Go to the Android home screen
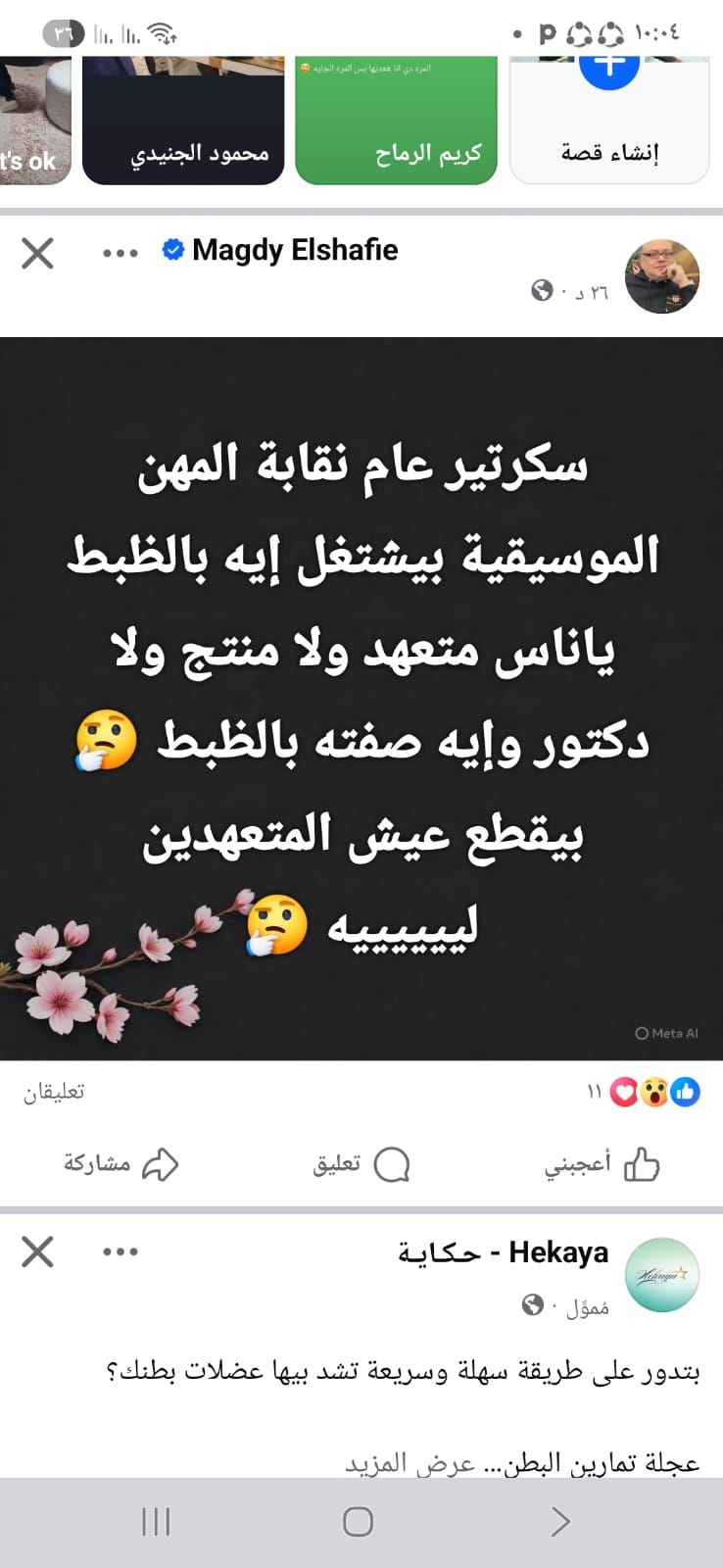Screen dimensions: 723x1568 tap(359, 1522)
